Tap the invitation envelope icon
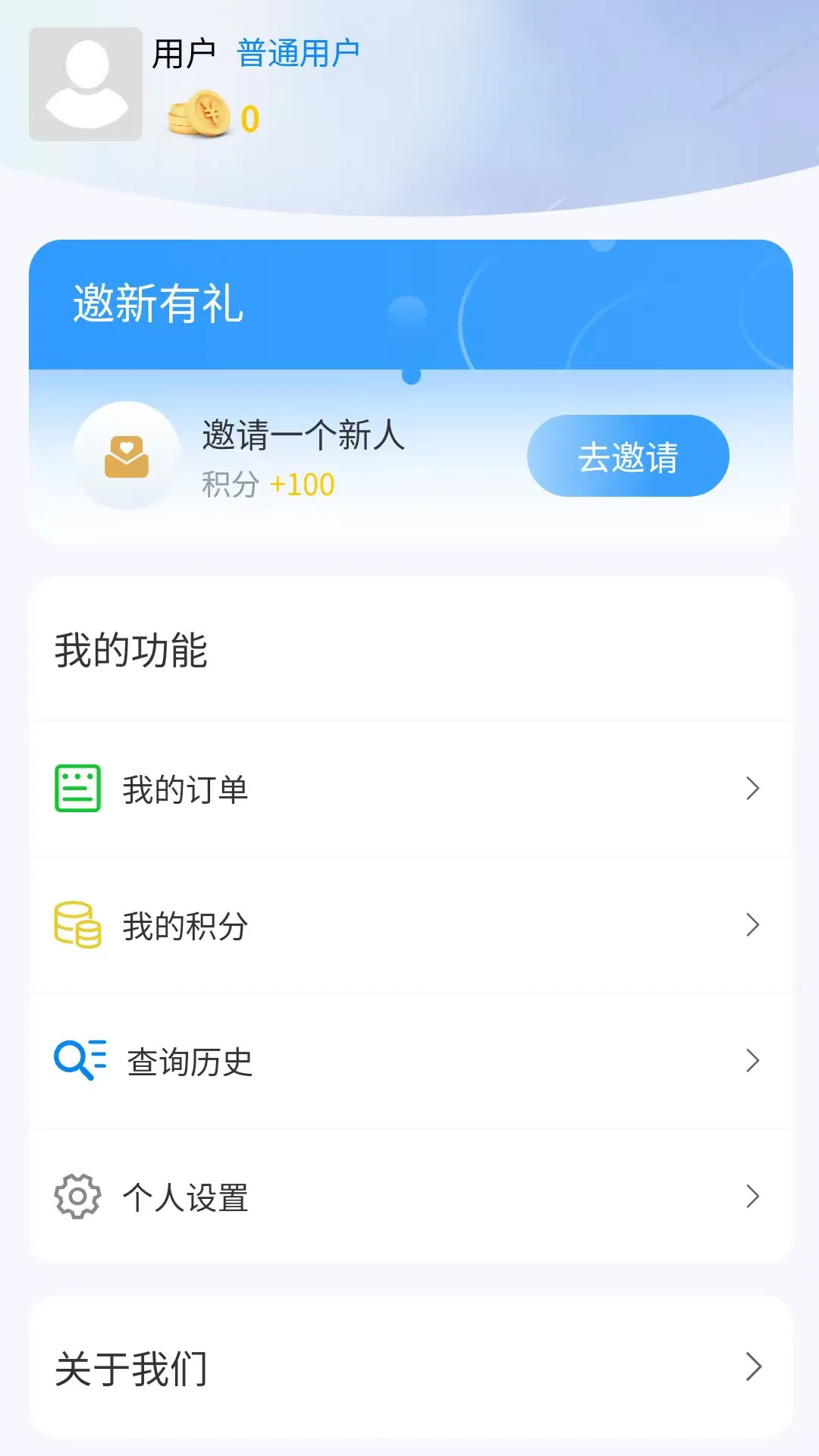The height and width of the screenshot is (1456, 819). 127,455
